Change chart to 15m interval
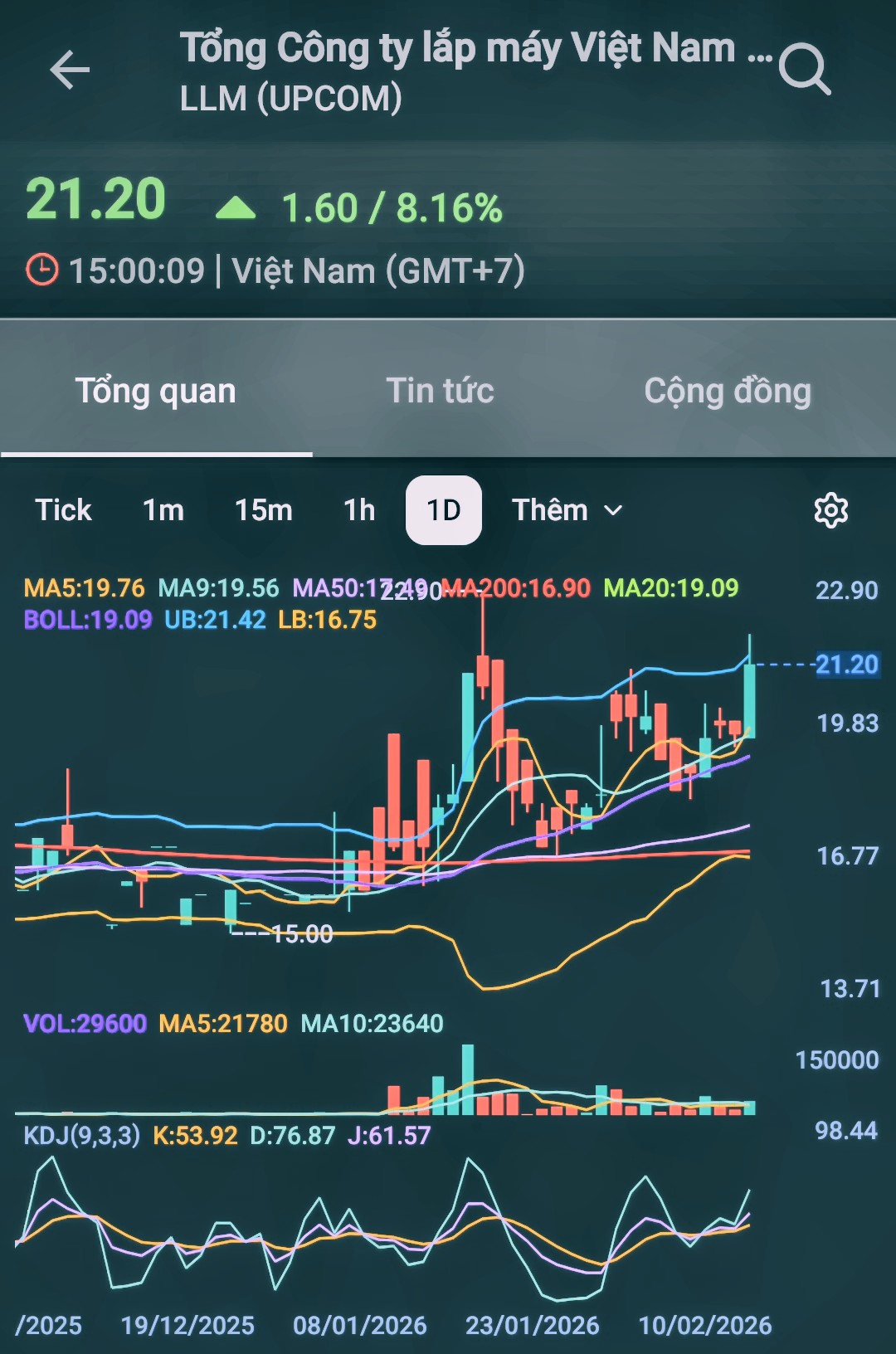 point(263,510)
